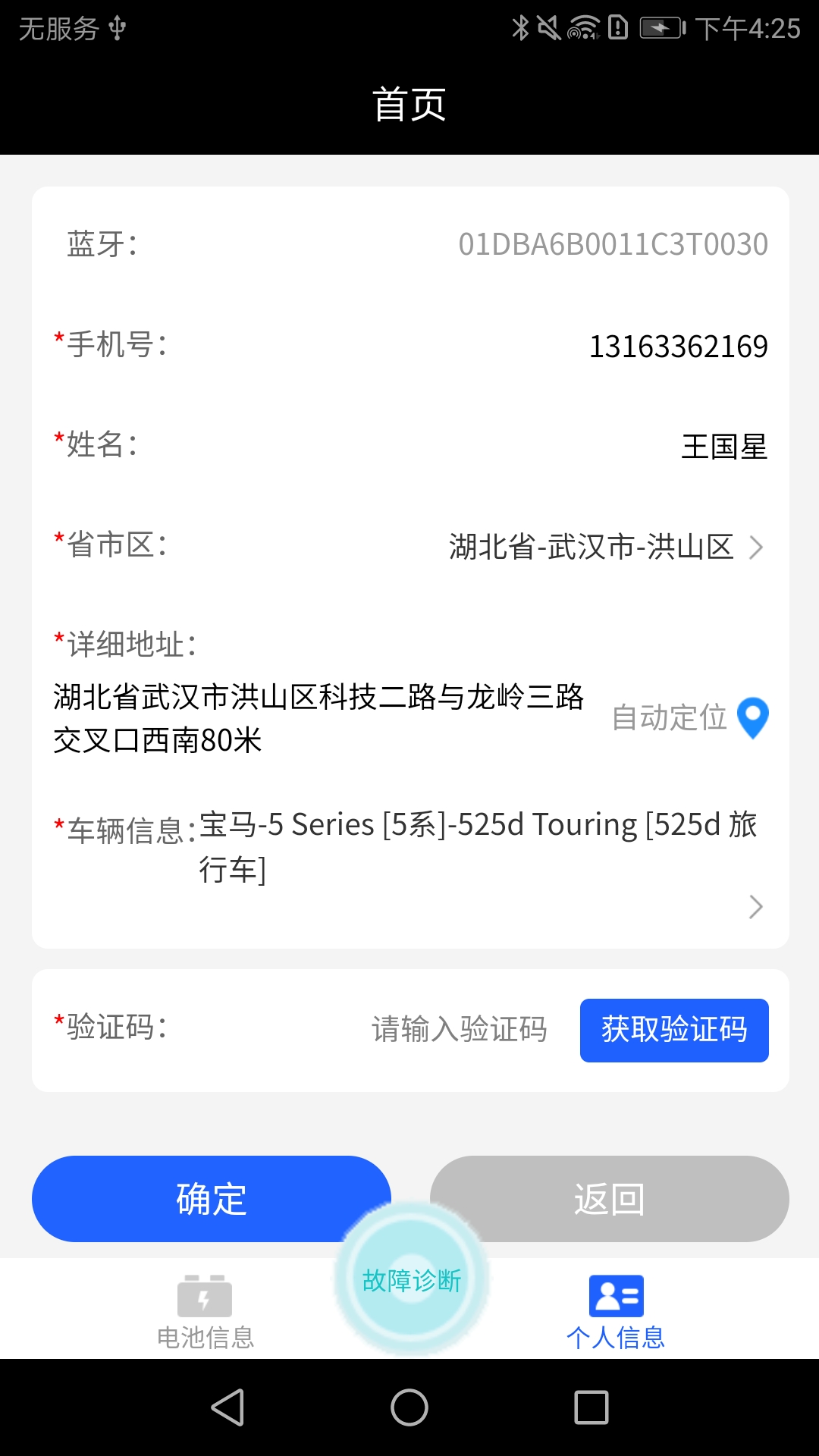Tap the battery icon above 电池信息
Viewport: 819px width, 1456px height.
pyautogui.click(x=206, y=1294)
